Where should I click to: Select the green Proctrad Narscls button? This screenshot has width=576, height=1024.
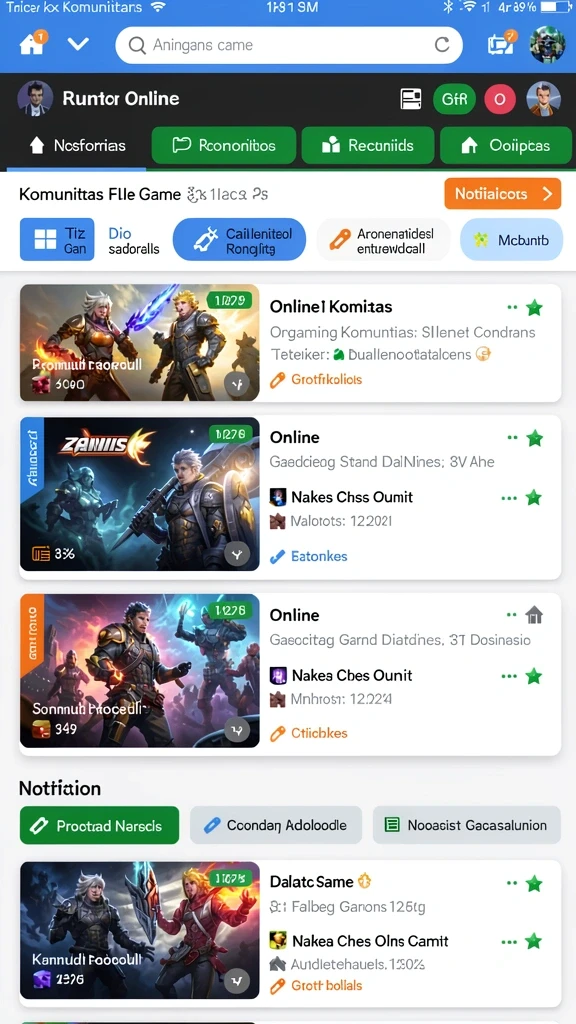[x=99, y=825]
